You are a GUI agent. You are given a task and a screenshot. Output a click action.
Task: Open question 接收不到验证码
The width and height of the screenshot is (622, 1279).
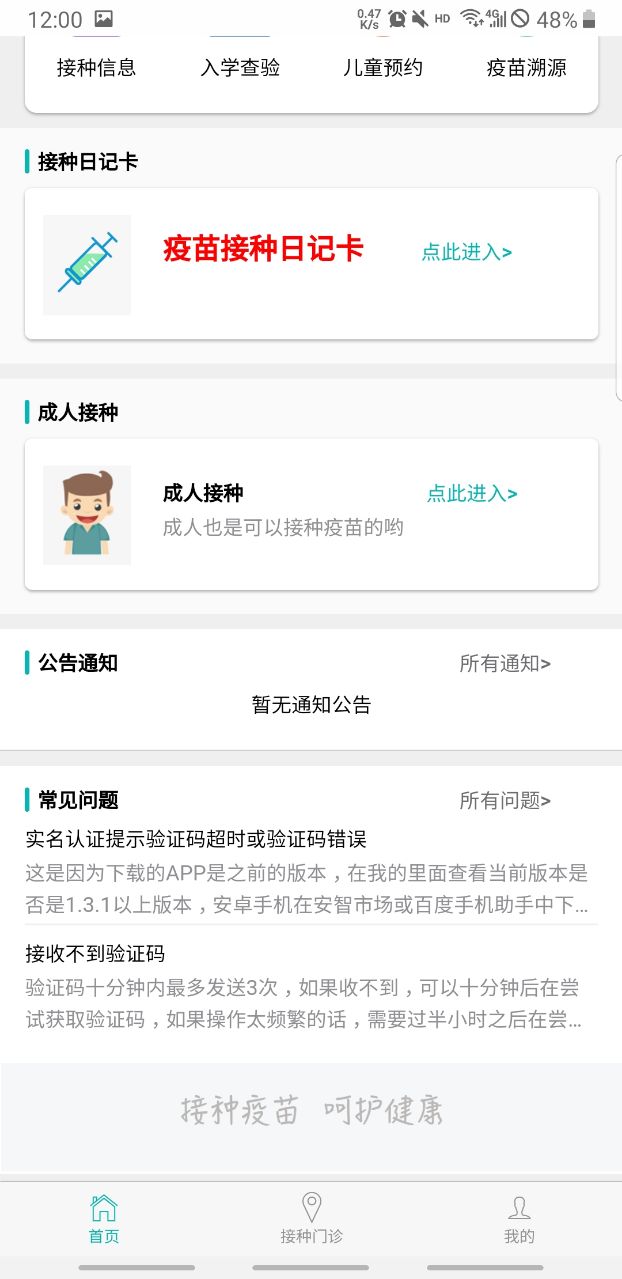[x=95, y=953]
